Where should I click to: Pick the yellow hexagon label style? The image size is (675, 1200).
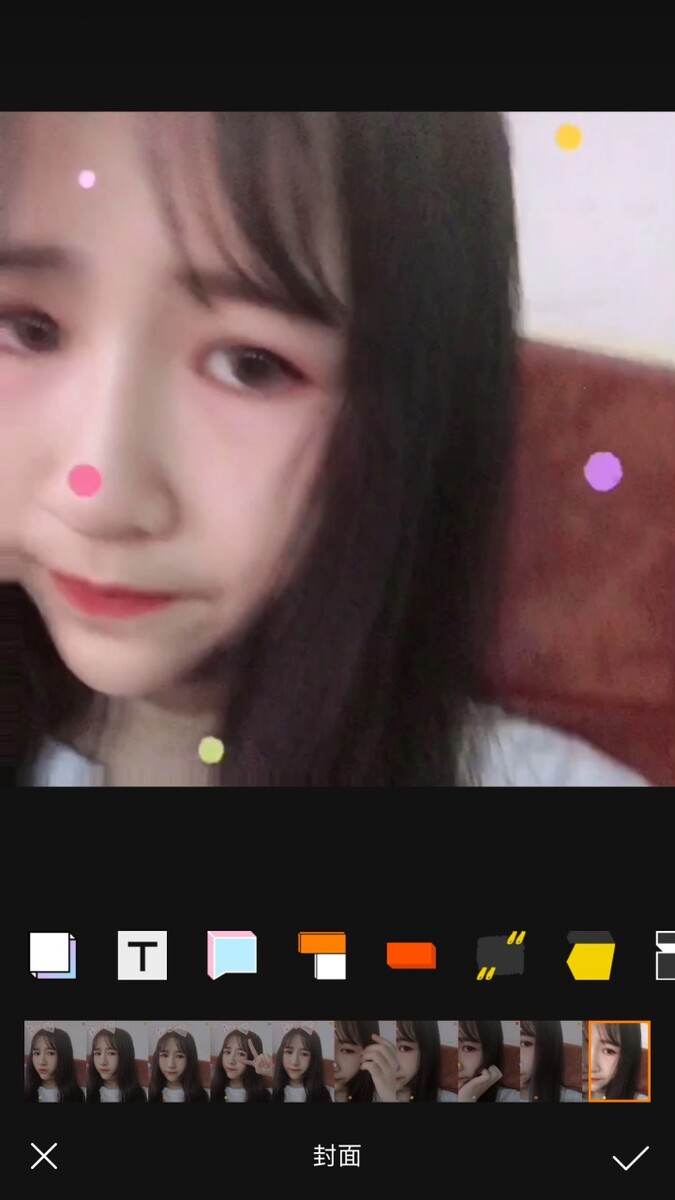(x=590, y=955)
